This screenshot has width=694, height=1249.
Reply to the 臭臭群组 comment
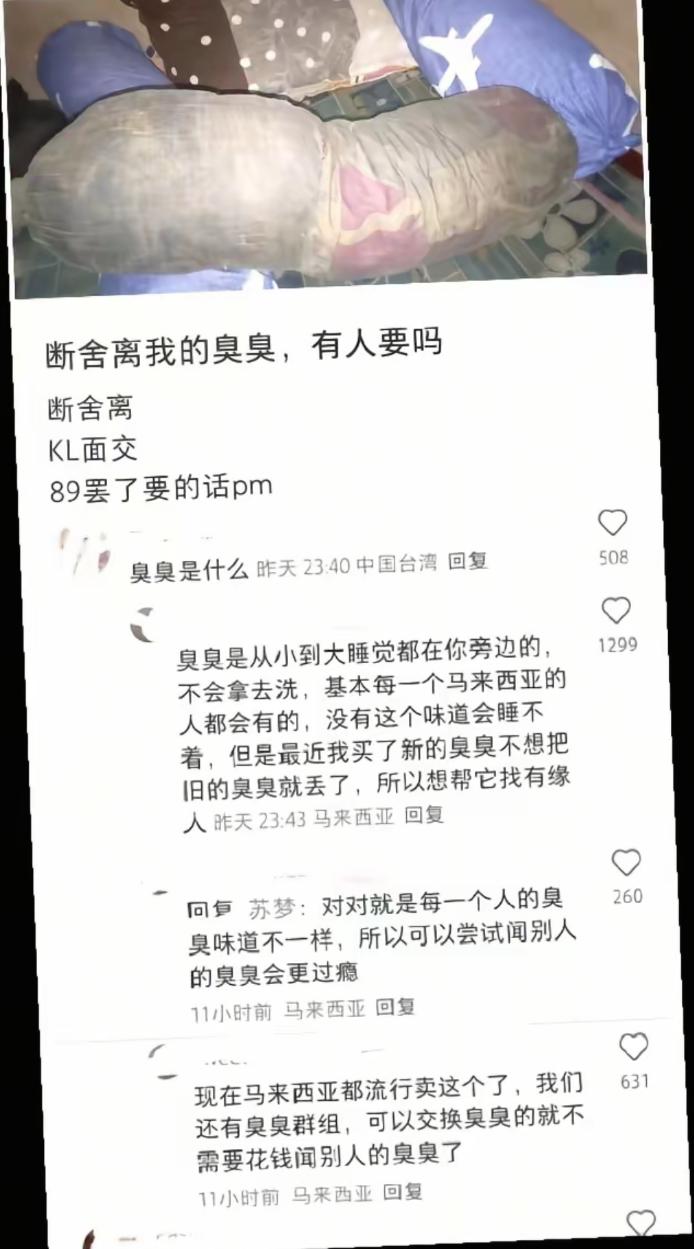click(x=403, y=1192)
